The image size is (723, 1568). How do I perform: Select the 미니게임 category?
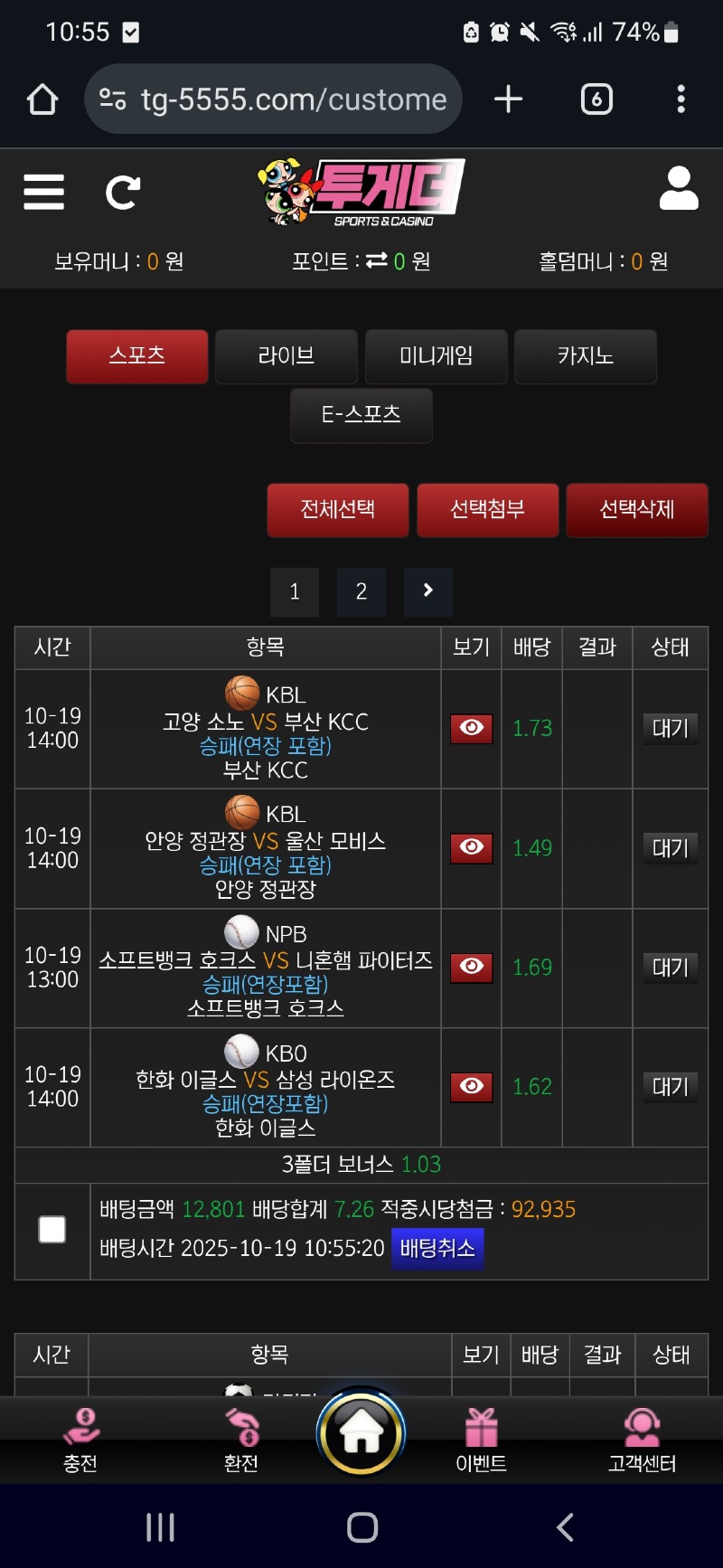click(x=436, y=356)
